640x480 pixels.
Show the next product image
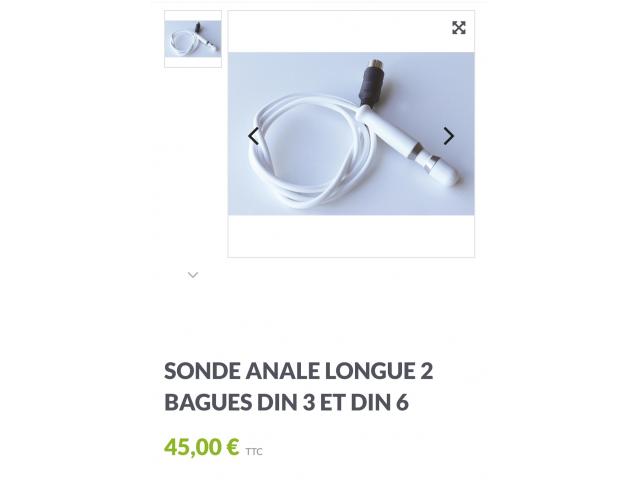point(448,136)
